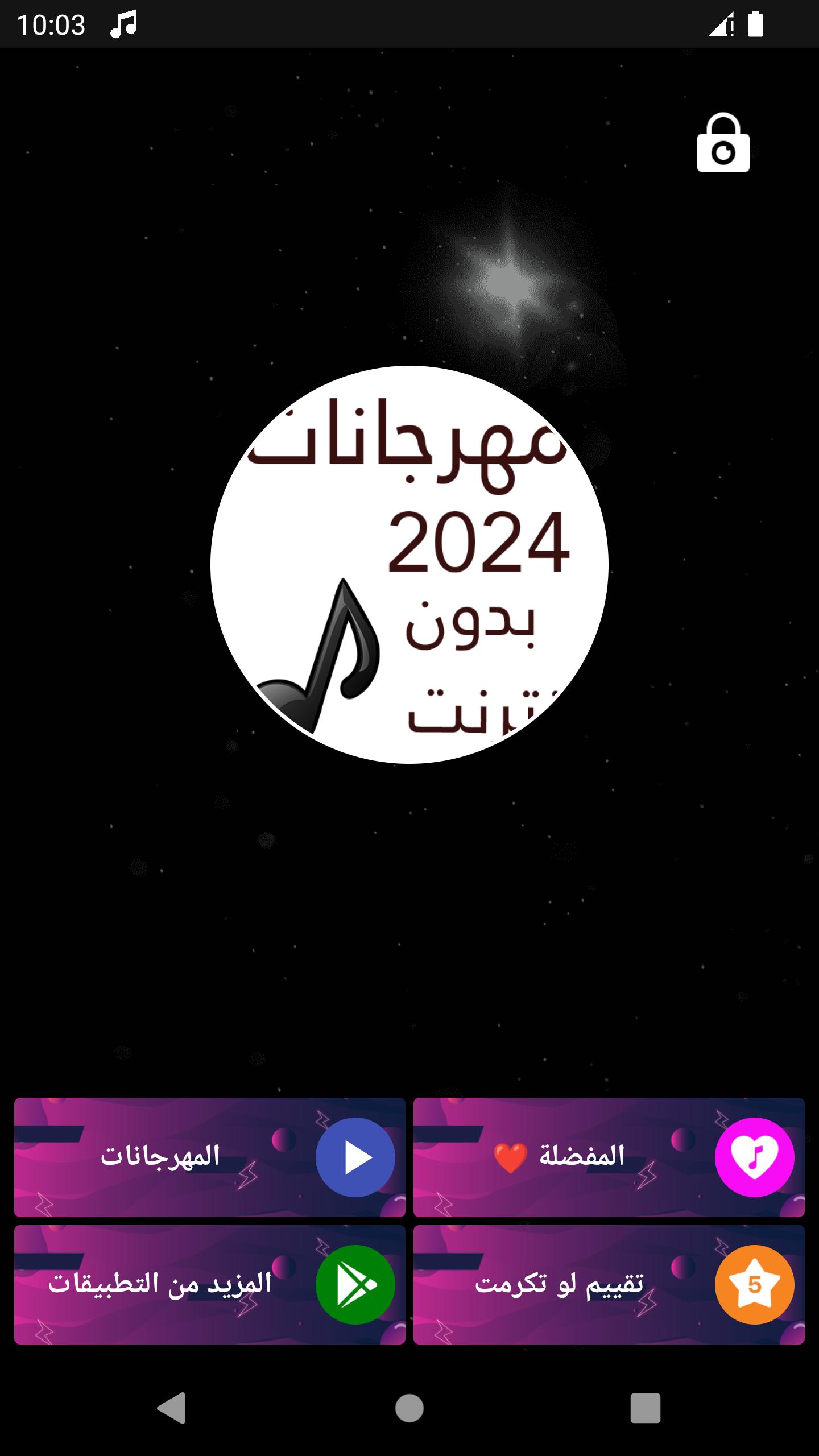Rate the app via تقييم لو تكرمت

609,1285
